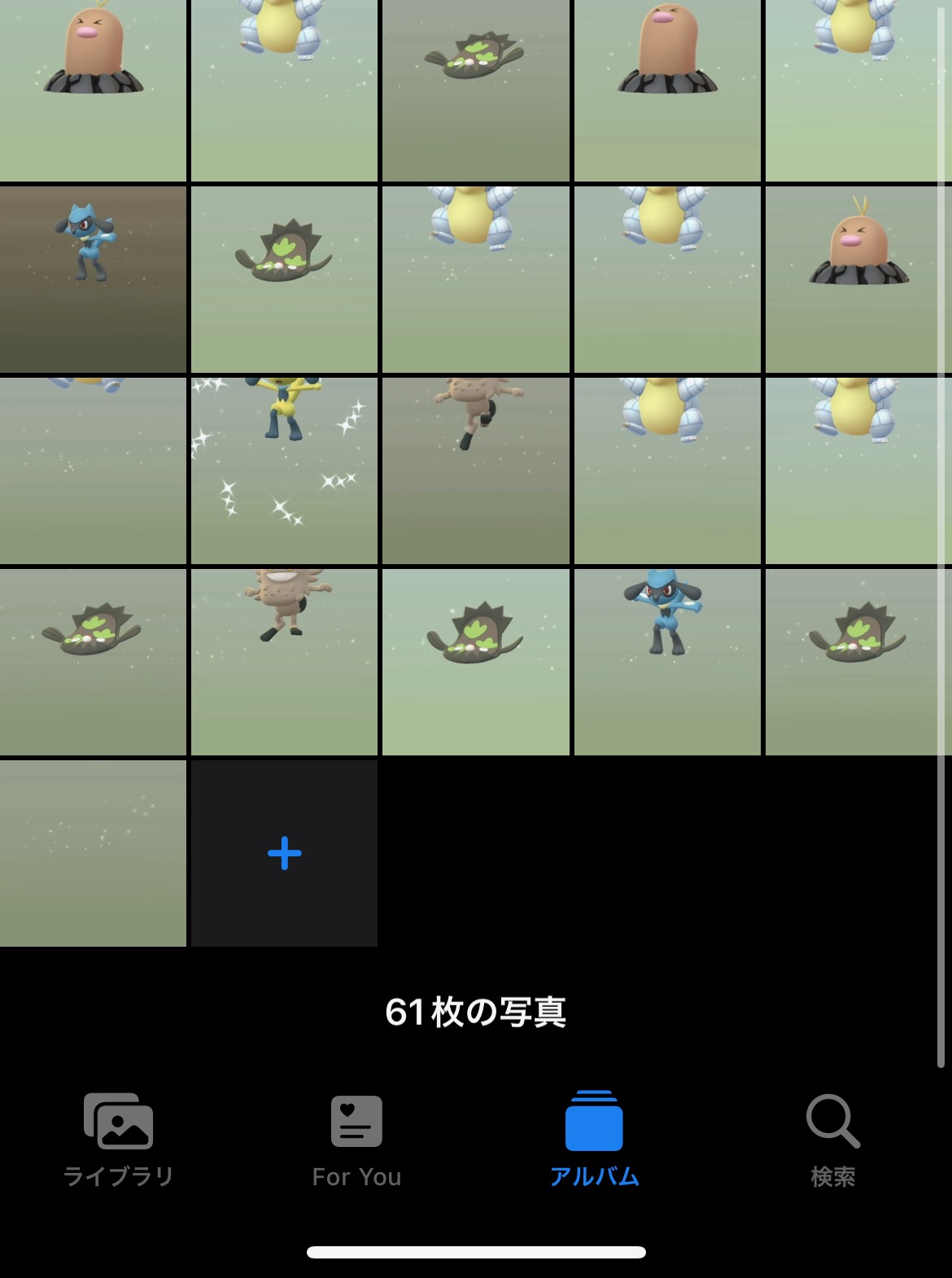Screen dimensions: 952x1278
Task: Switch to the ライブラリ tab
Action: click(x=118, y=1140)
